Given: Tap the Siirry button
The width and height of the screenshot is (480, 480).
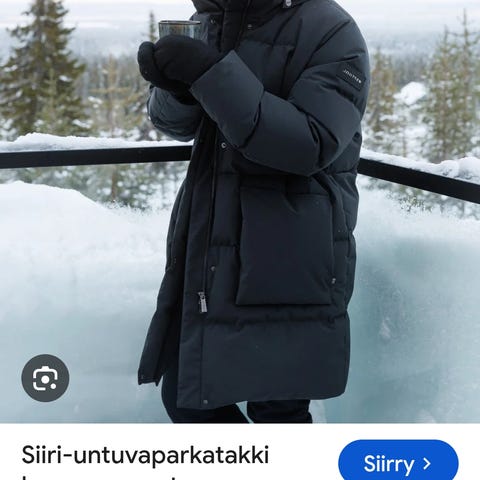Looking at the screenshot, I should [398, 461].
